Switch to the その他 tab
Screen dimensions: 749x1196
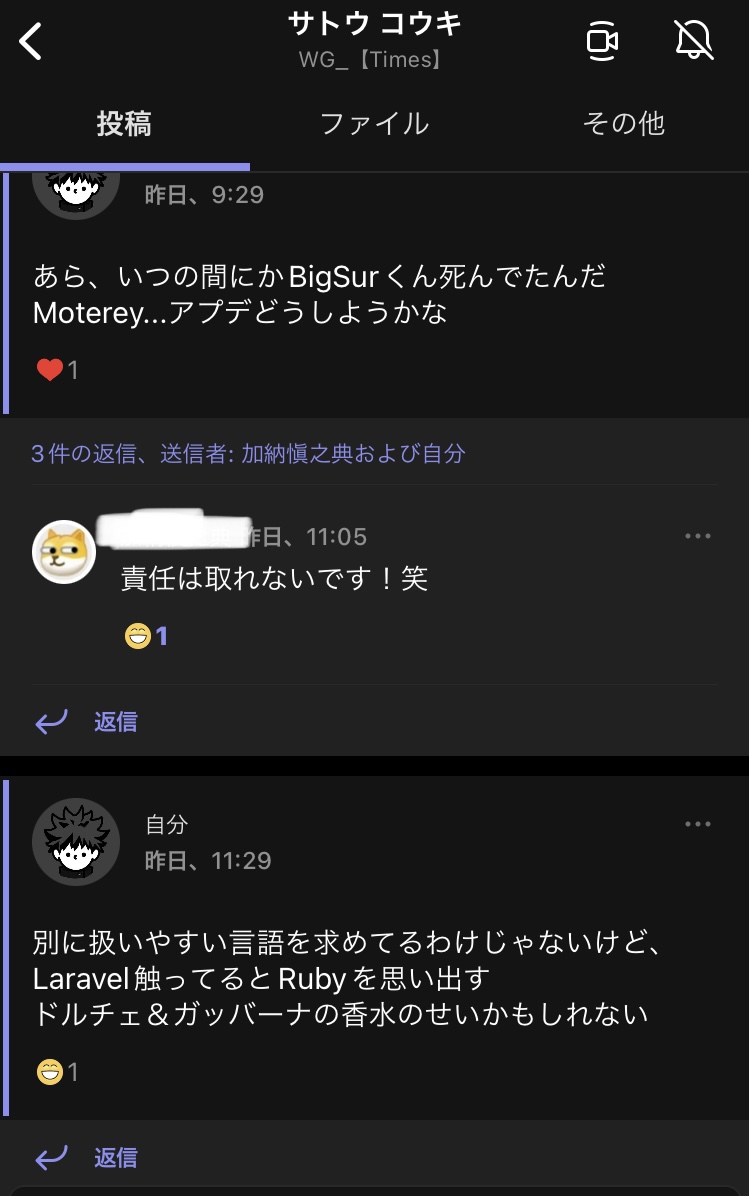tap(623, 124)
